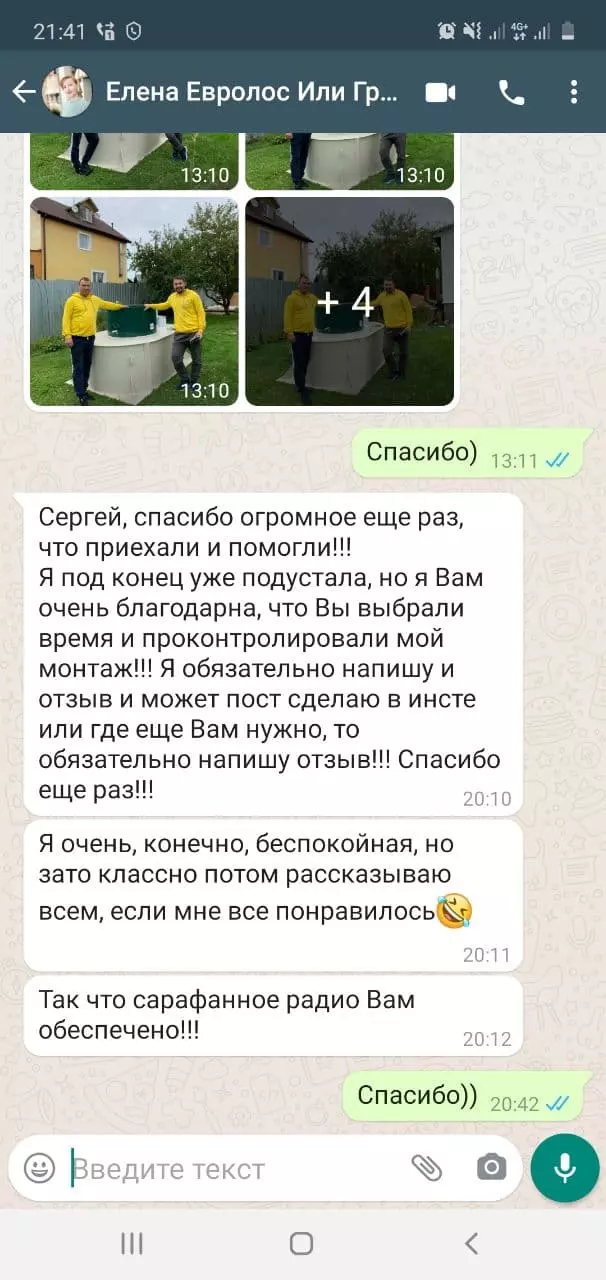Viewport: 606px width, 1280px height.
Task: Open the bottom-left photo of two men
Action: pos(134,302)
